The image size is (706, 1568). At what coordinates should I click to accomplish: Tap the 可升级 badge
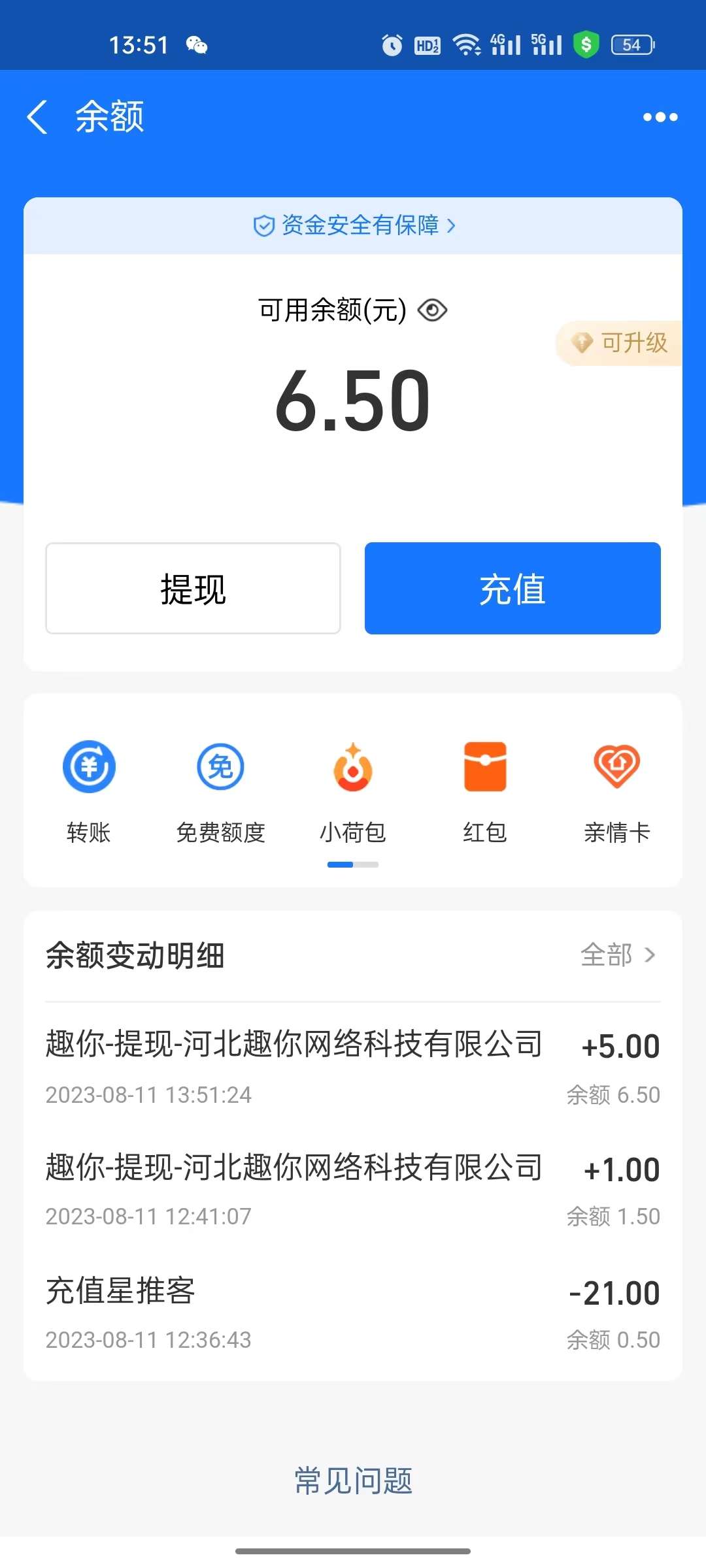click(x=618, y=343)
